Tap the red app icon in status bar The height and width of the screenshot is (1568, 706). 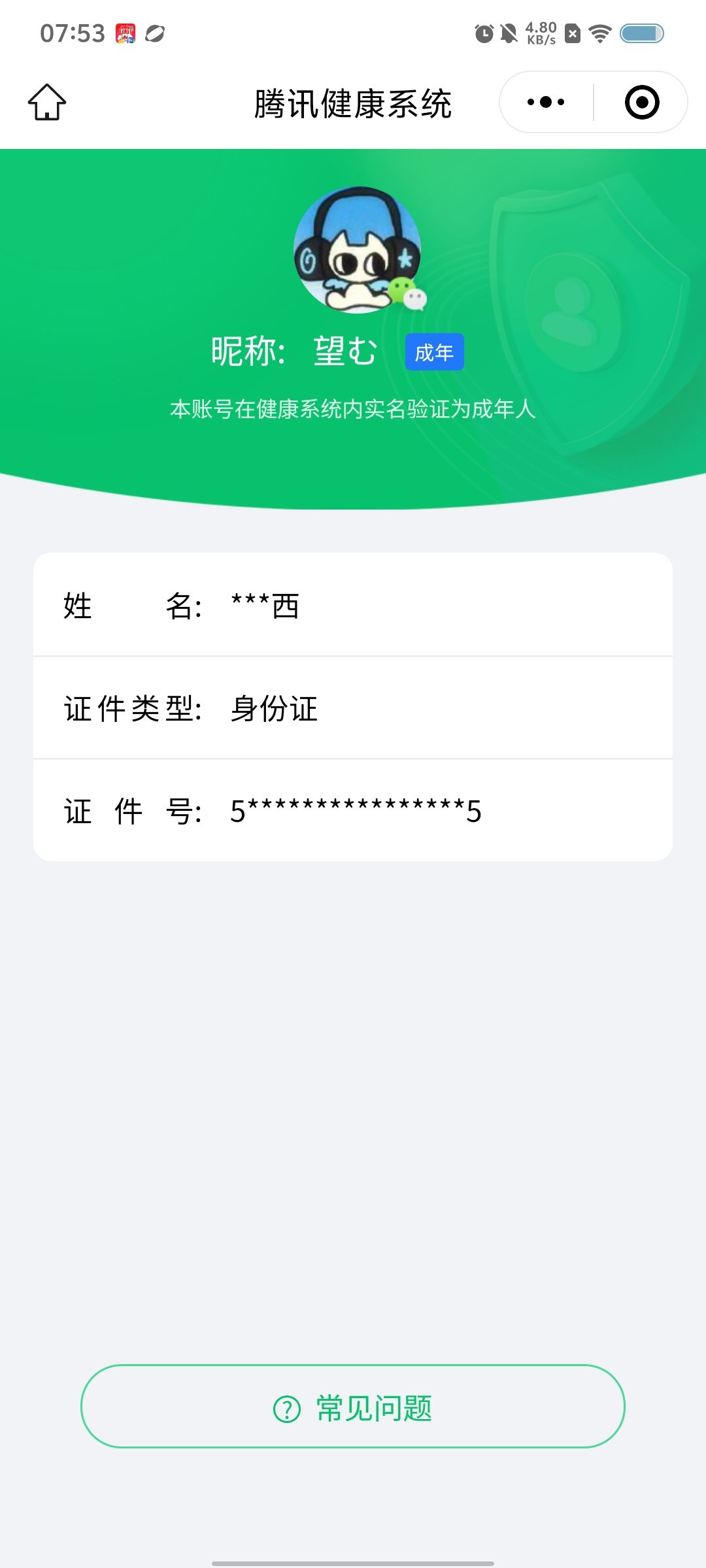point(125,31)
